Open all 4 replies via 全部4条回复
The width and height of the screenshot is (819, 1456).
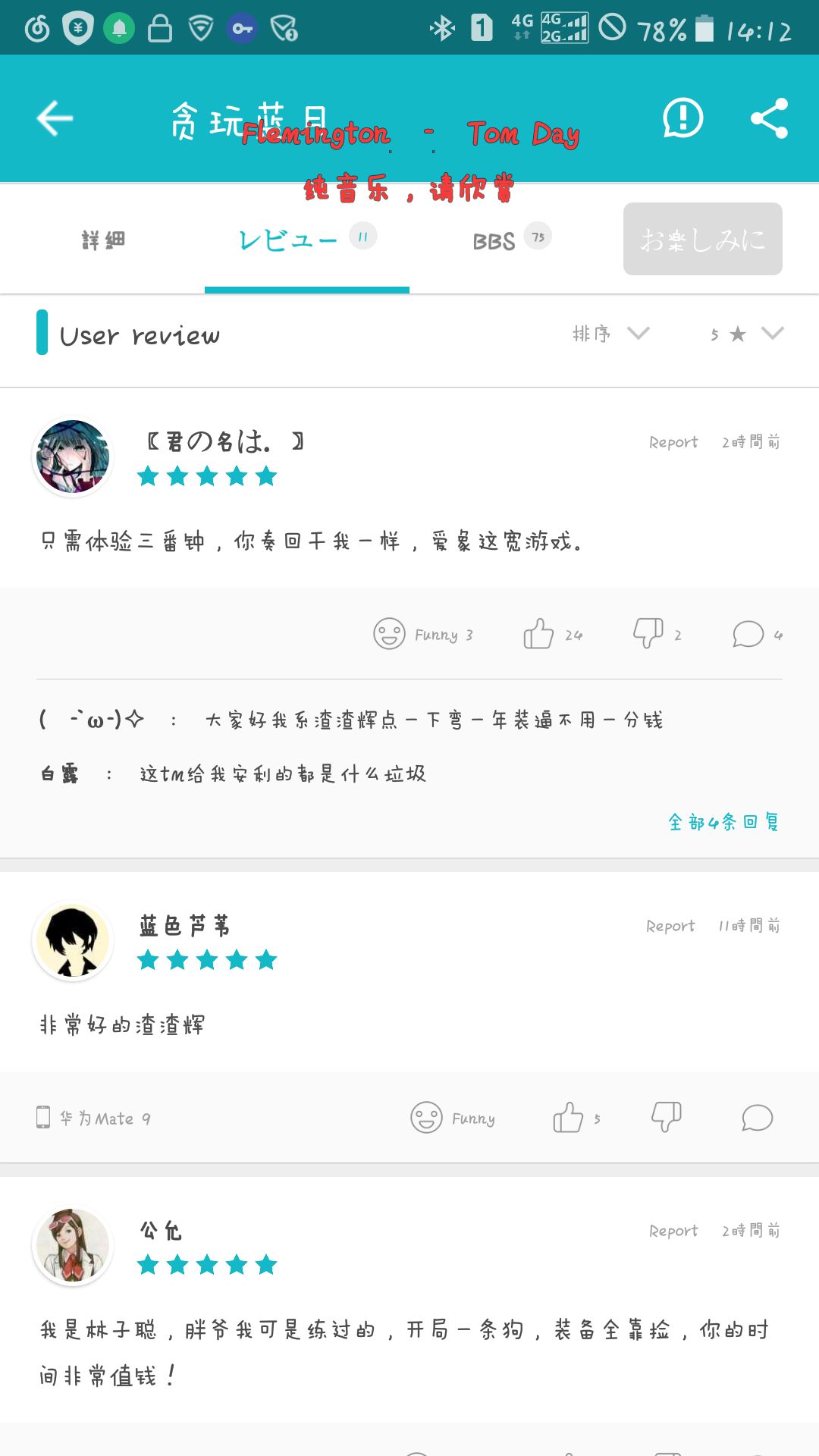(x=723, y=821)
